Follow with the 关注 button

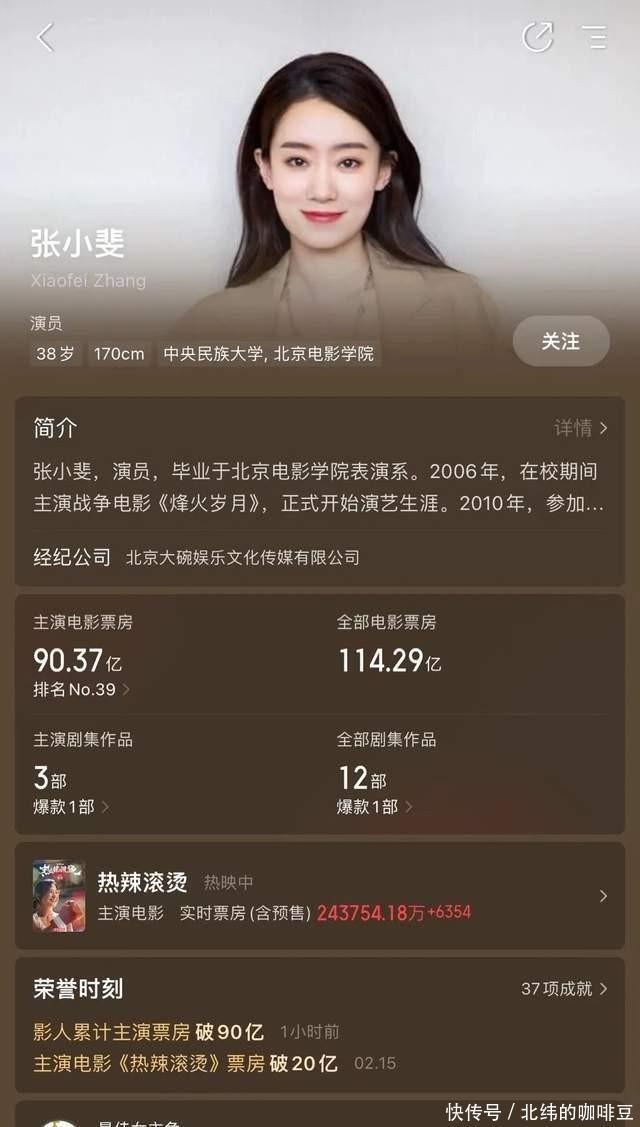560,341
